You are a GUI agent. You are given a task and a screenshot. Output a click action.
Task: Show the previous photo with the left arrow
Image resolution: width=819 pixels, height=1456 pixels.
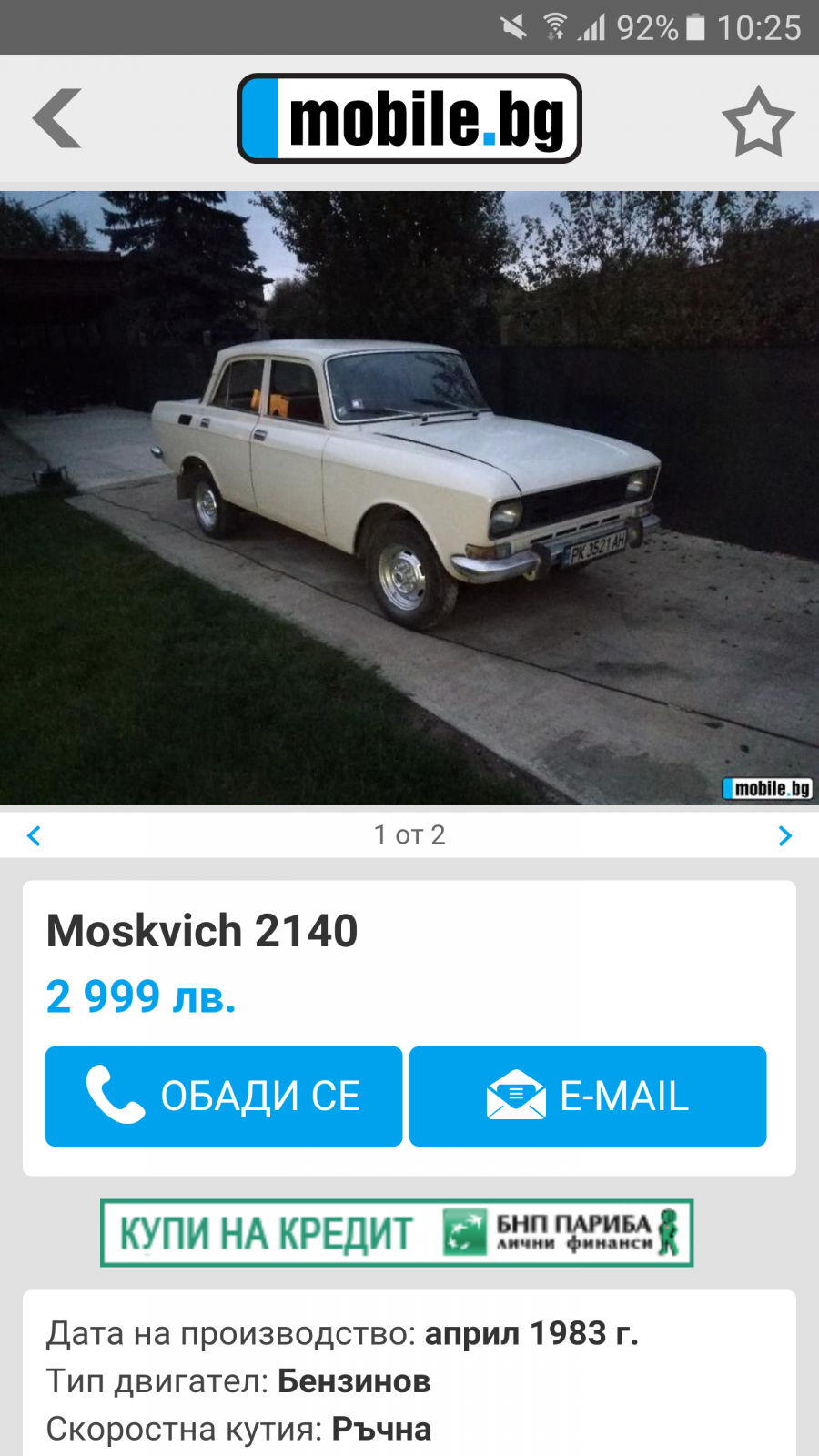click(x=35, y=835)
